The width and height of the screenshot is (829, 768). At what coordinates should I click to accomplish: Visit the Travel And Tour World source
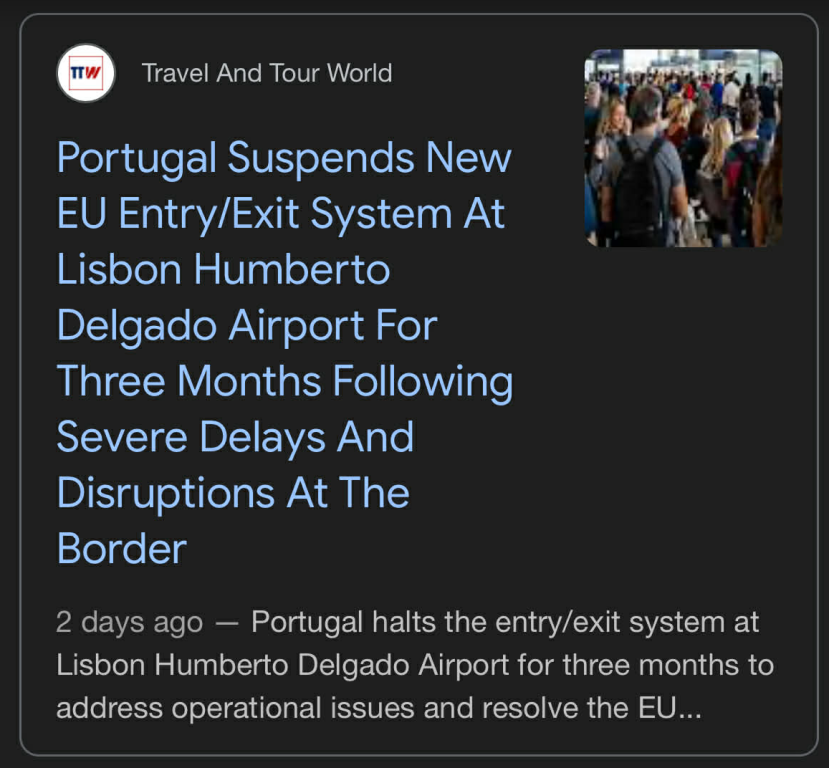coord(266,73)
